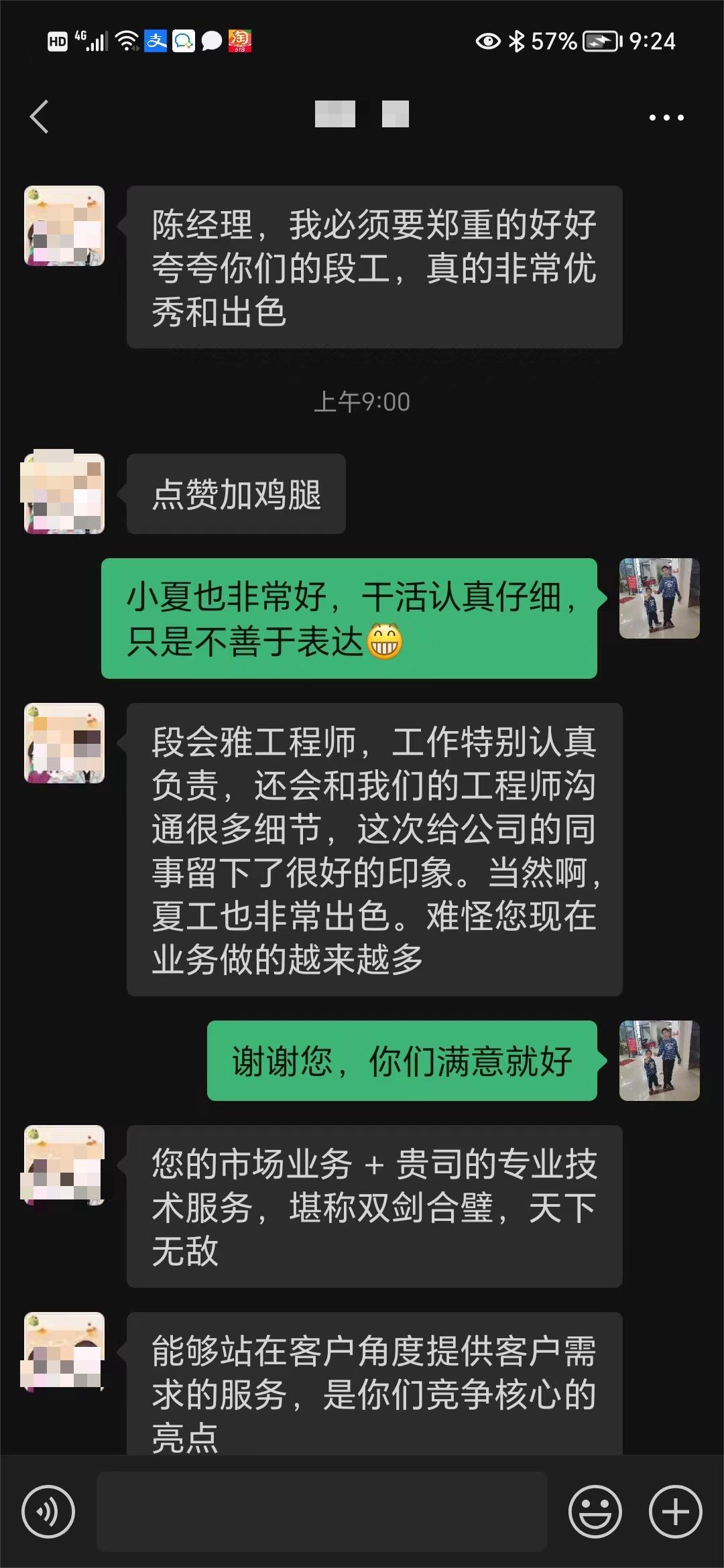Open sender's avatar beside 您的市场业务 message

pos(64,1165)
